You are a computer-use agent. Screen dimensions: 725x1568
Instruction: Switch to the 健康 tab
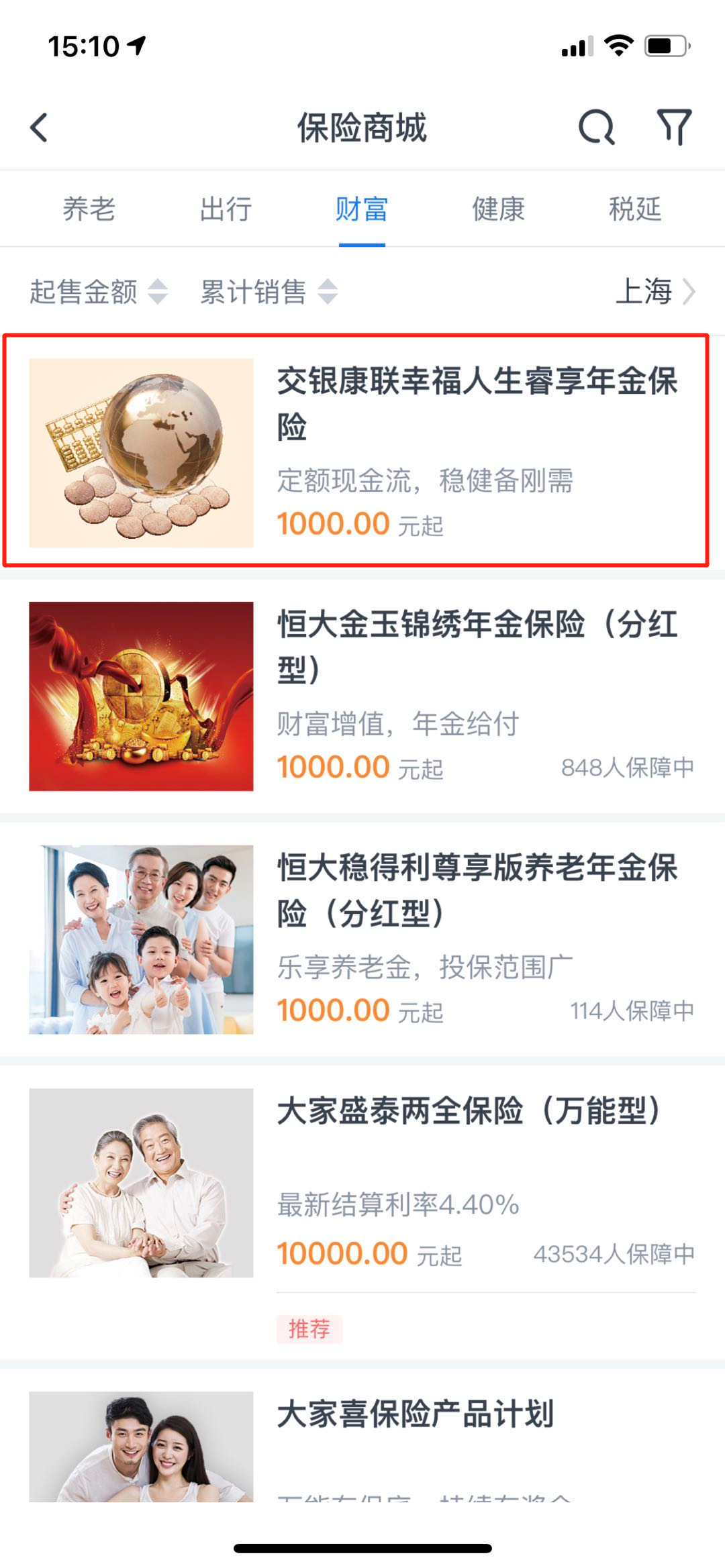498,209
